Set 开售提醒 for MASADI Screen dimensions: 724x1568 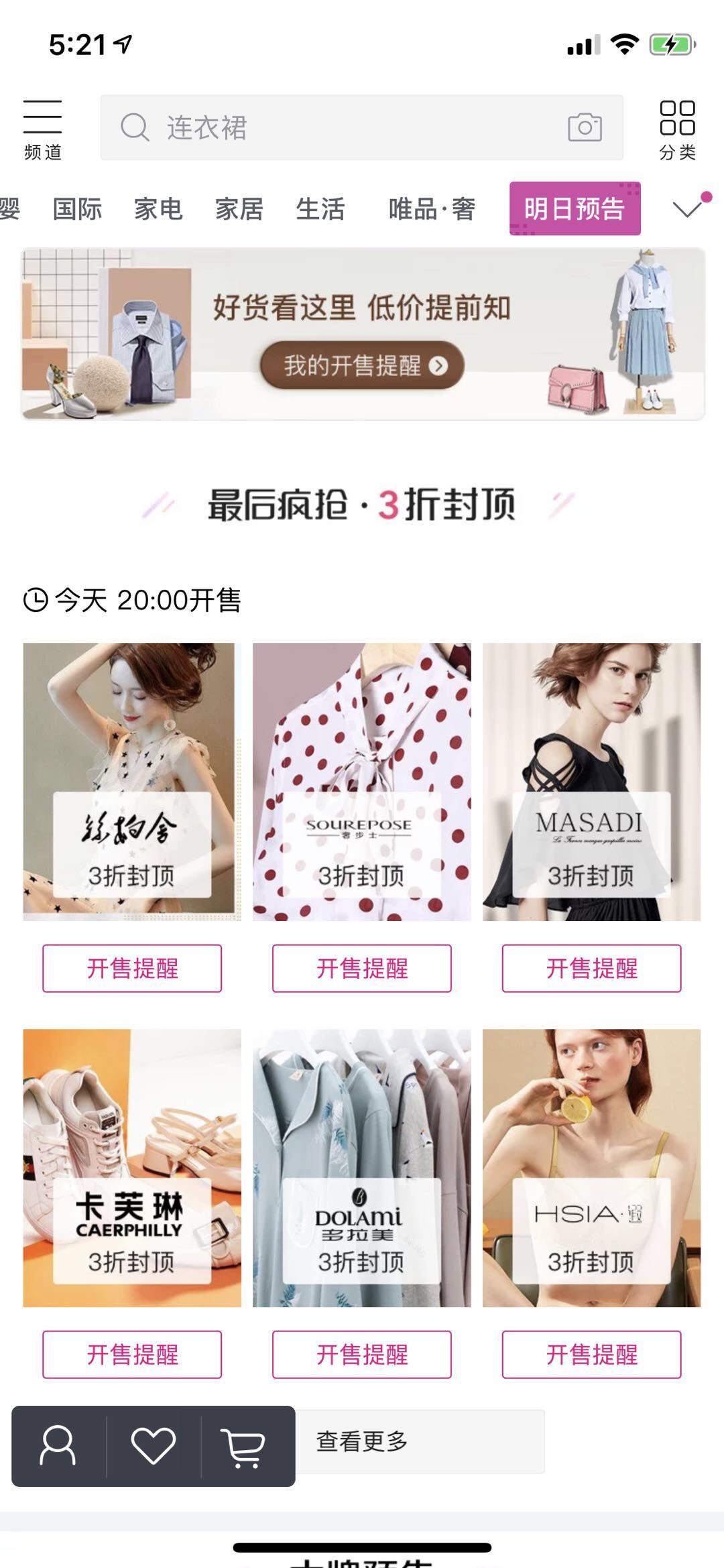591,968
